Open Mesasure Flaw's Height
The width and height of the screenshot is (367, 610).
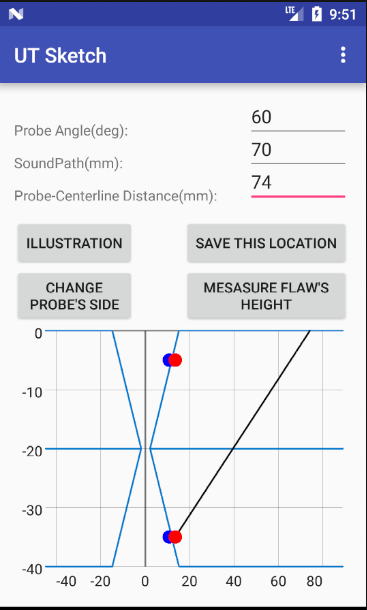pyautogui.click(x=266, y=296)
